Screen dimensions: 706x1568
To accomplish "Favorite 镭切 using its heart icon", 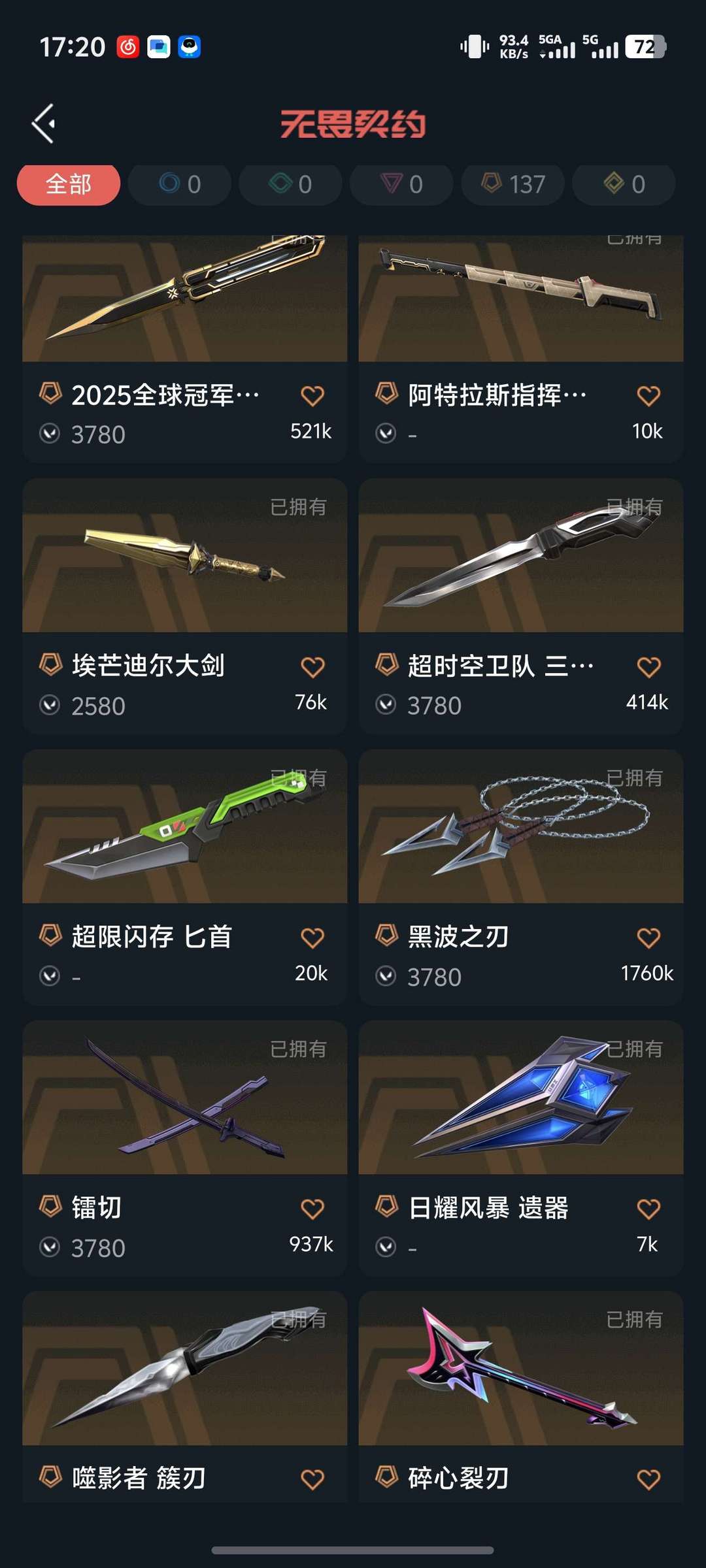I will (312, 1207).
